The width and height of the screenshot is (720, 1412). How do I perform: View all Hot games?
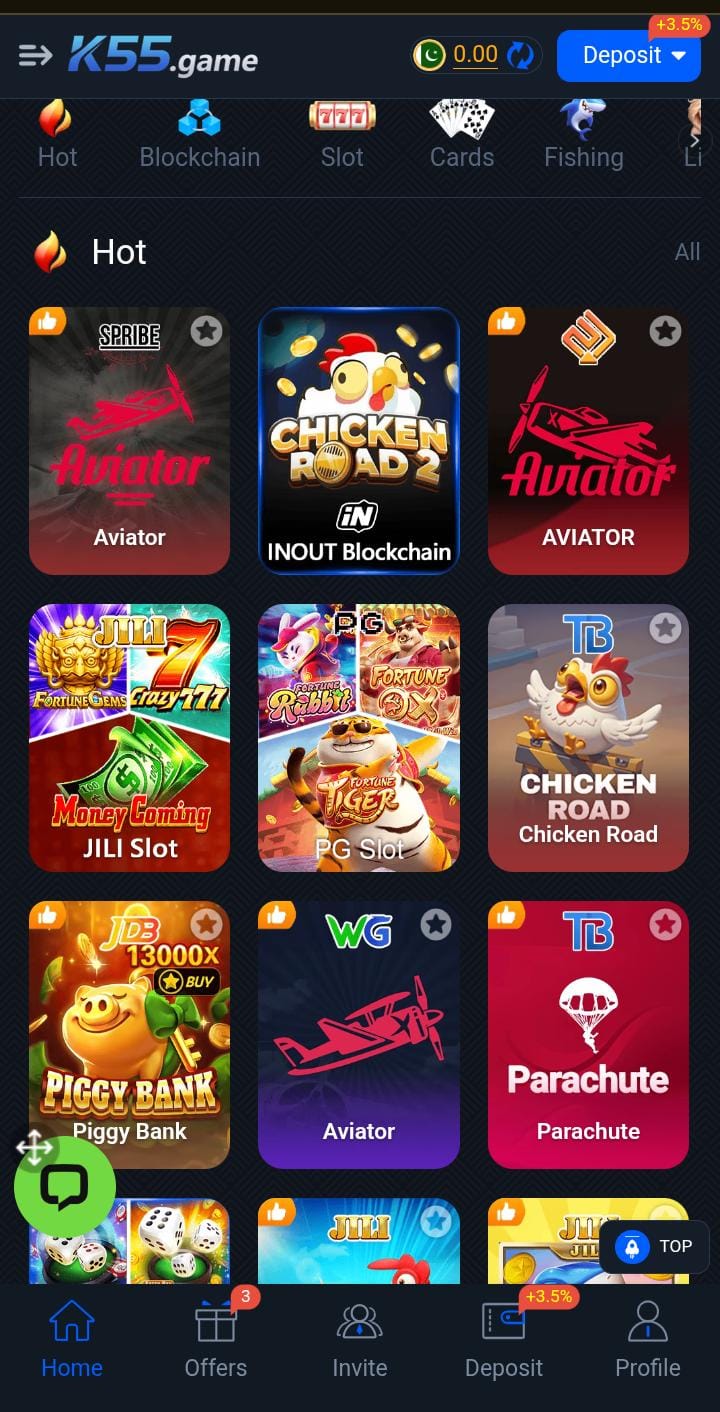[x=687, y=252]
